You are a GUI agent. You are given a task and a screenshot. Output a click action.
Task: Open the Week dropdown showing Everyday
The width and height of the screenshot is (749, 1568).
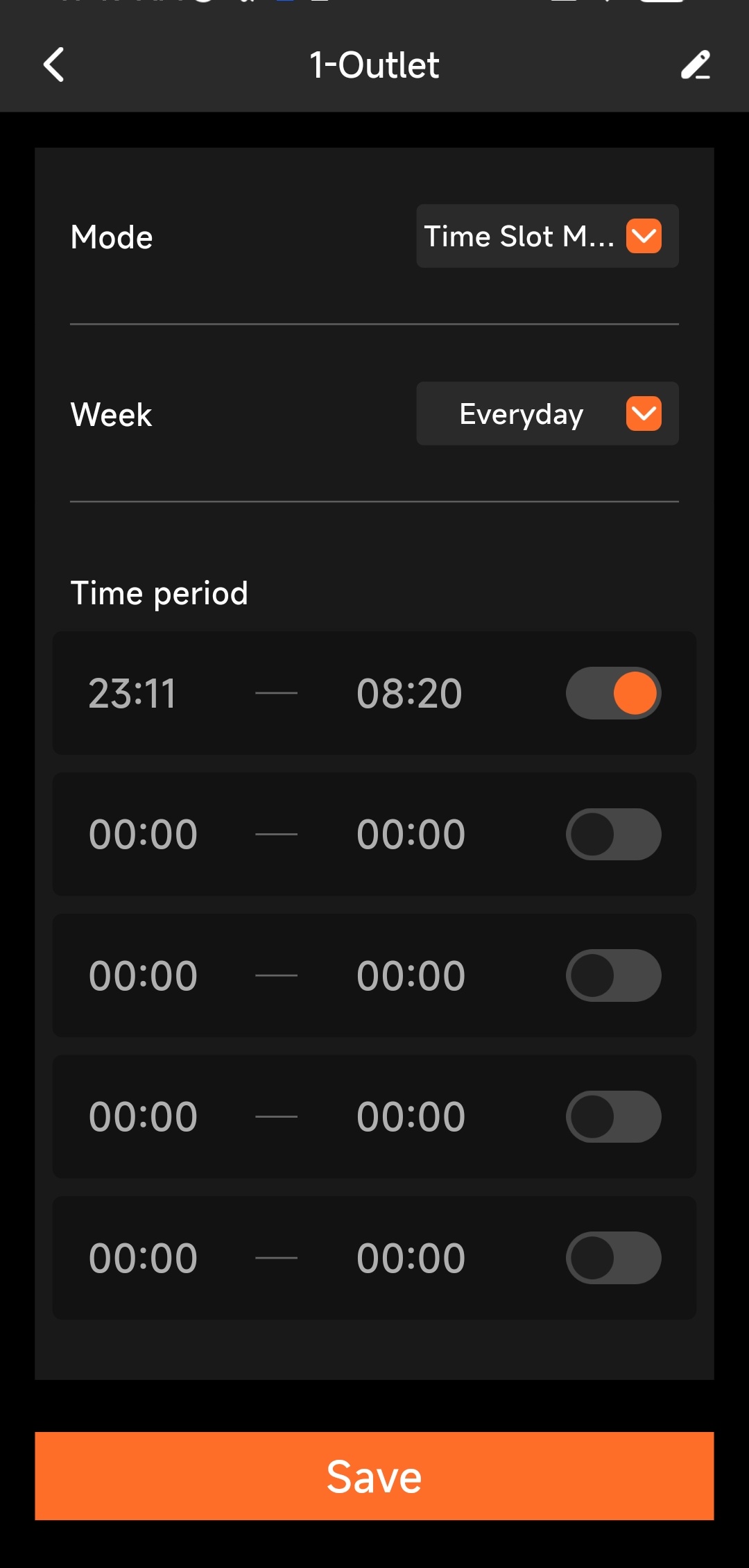(x=547, y=414)
